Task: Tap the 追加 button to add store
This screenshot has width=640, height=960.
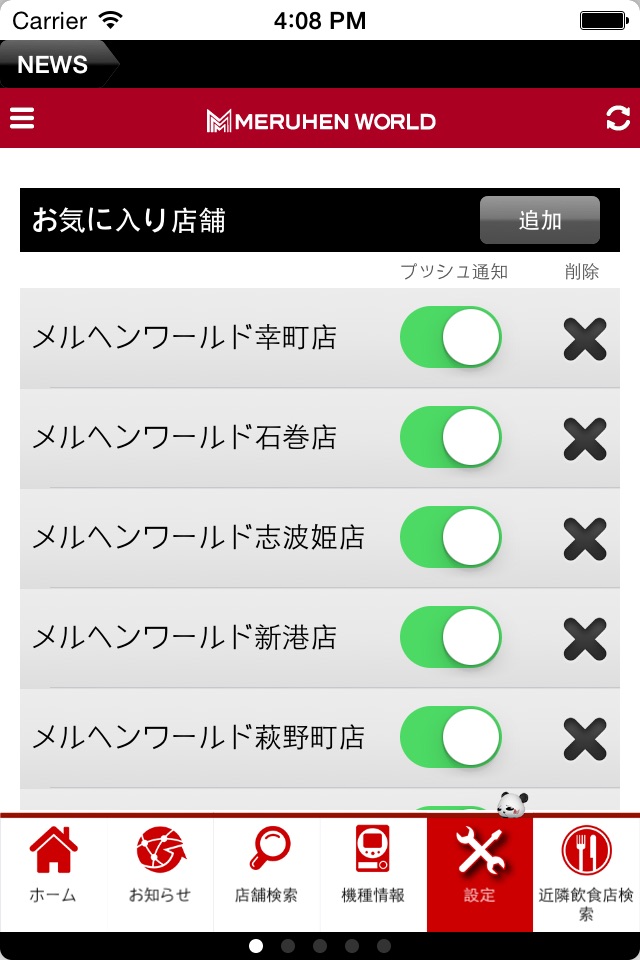Action: pos(540,220)
